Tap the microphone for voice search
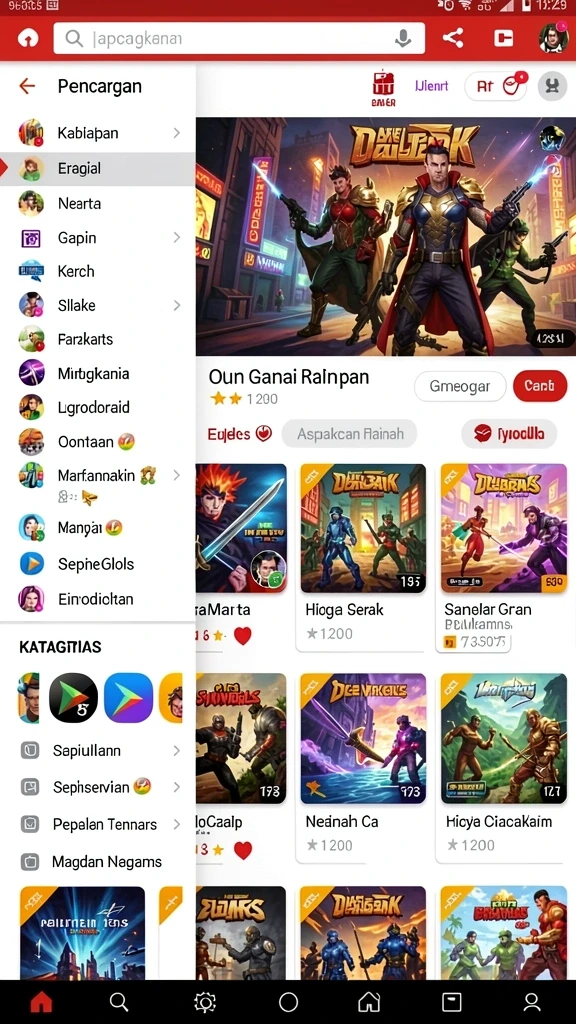This screenshot has height=1024, width=576. tap(403, 39)
